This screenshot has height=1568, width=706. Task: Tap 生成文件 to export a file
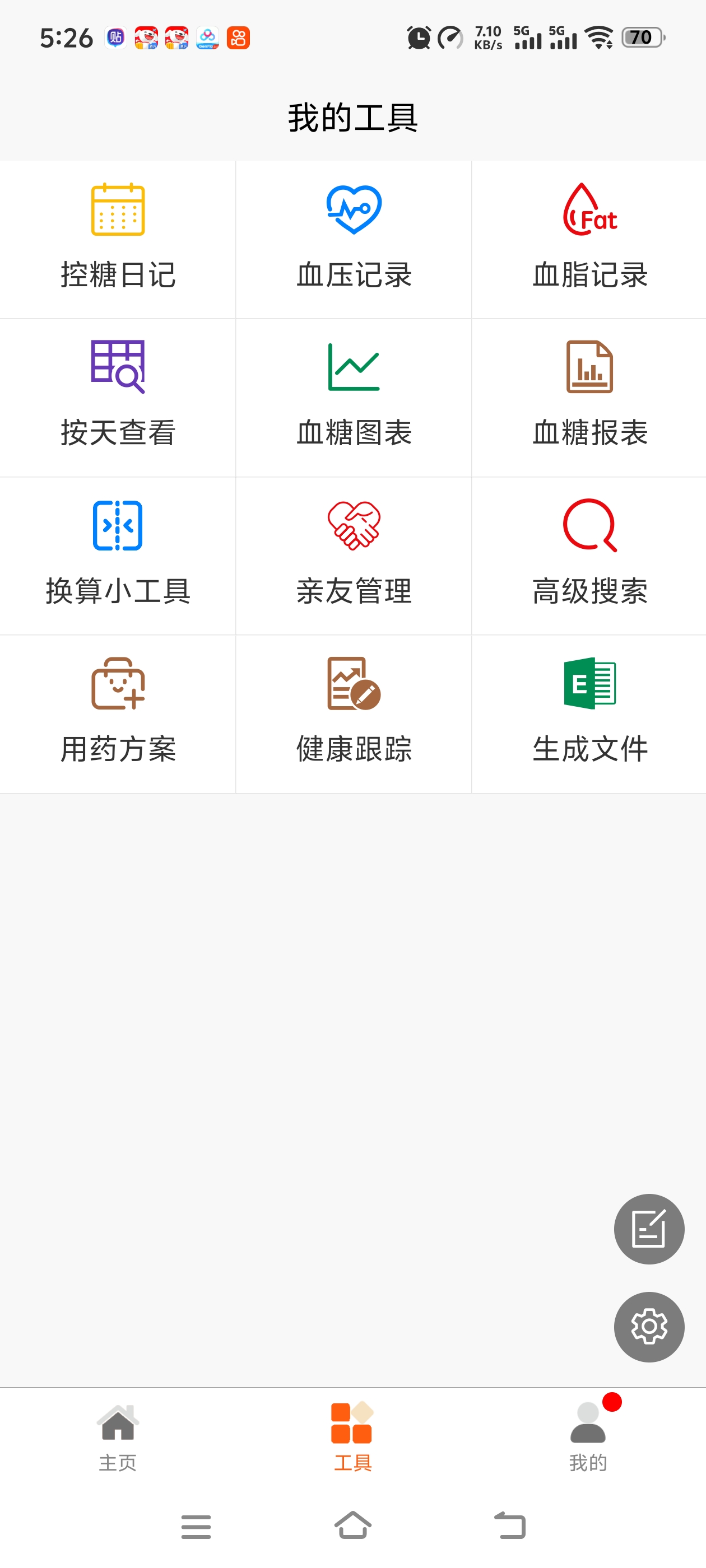(589, 714)
